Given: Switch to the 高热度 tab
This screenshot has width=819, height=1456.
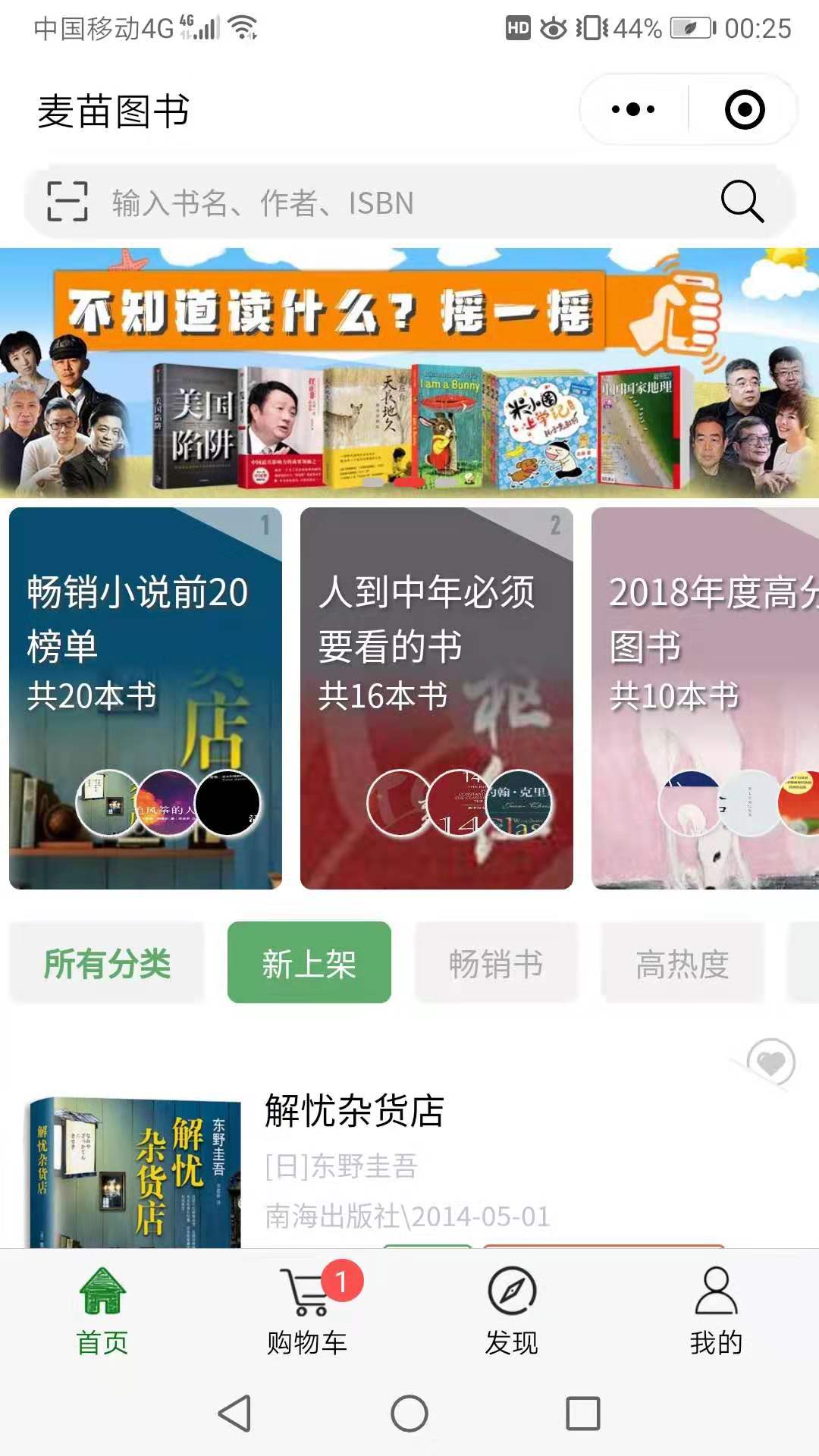Looking at the screenshot, I should tap(682, 963).
